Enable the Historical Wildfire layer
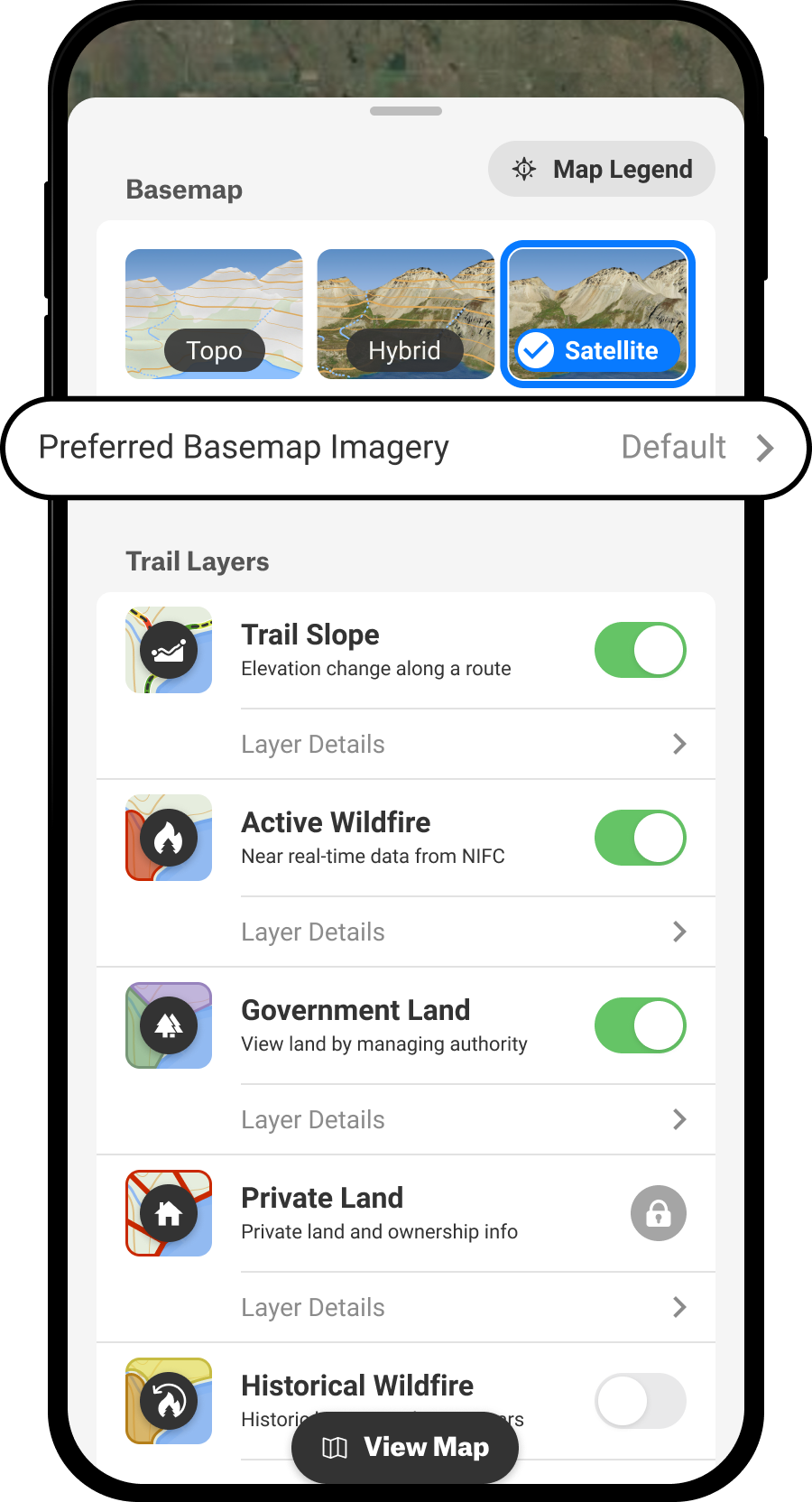Viewport: 812px width, 1502px height. pyautogui.click(x=640, y=1401)
